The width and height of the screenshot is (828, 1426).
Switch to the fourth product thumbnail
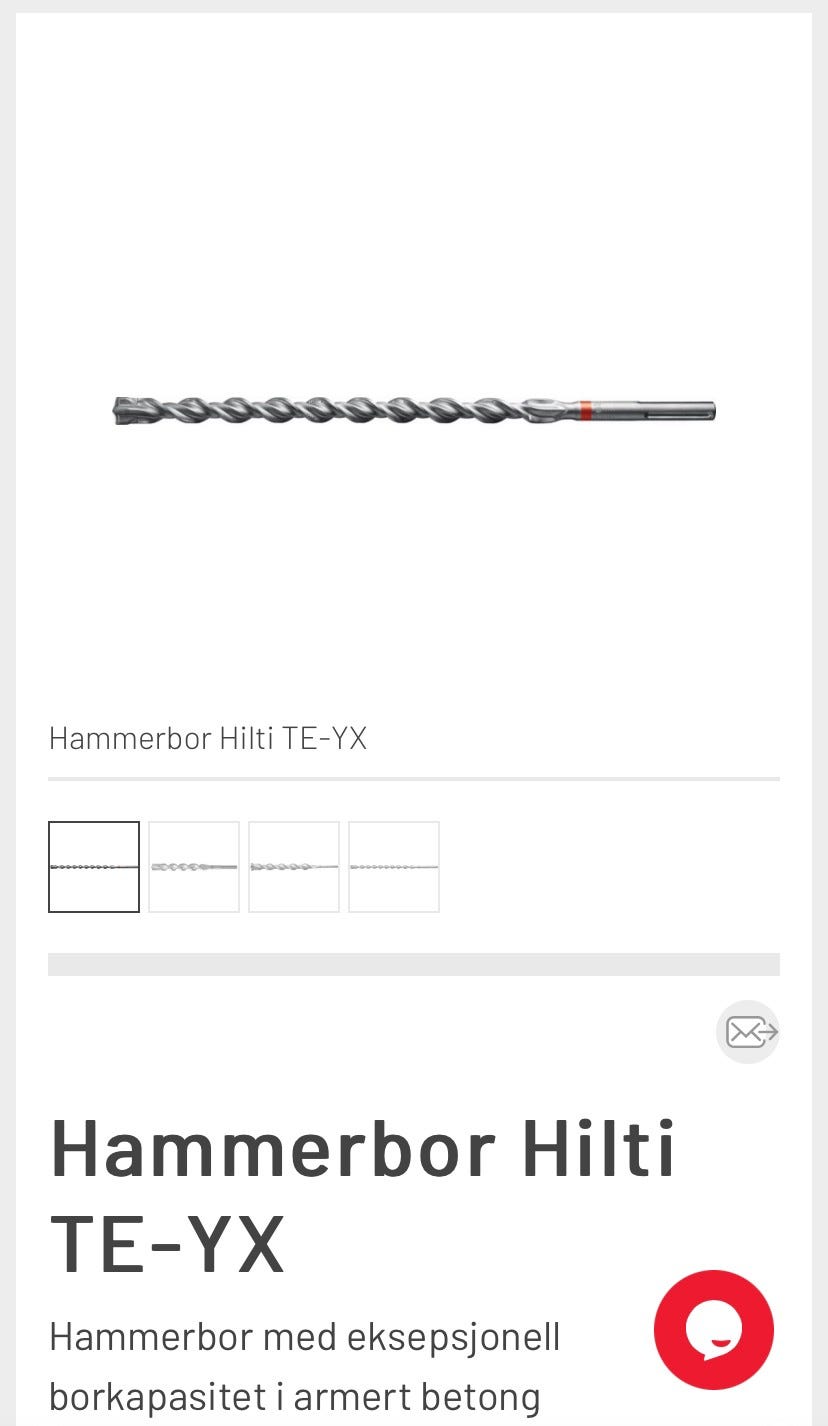click(x=394, y=867)
